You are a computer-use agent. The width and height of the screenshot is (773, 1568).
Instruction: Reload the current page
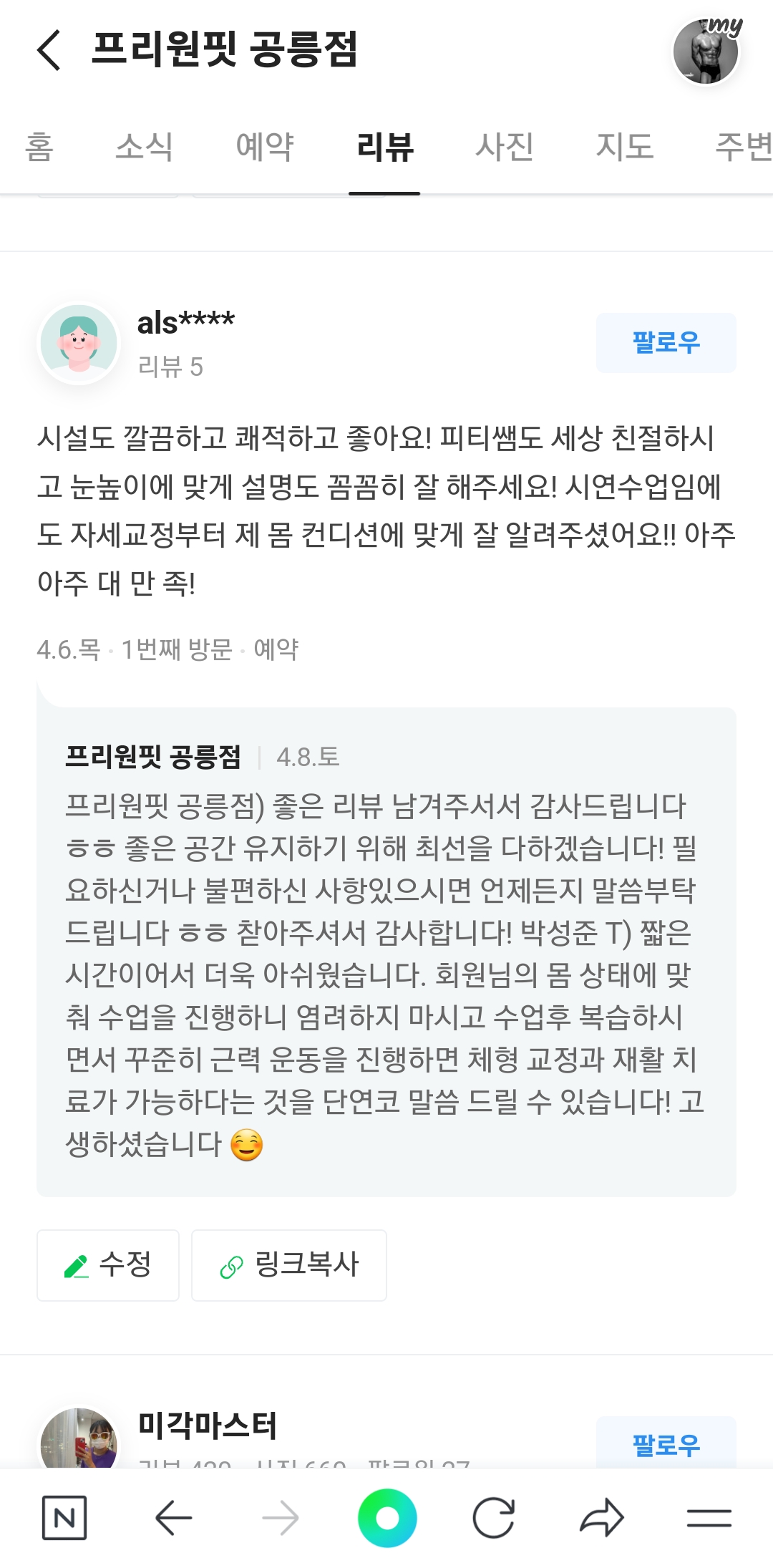[x=494, y=1517]
